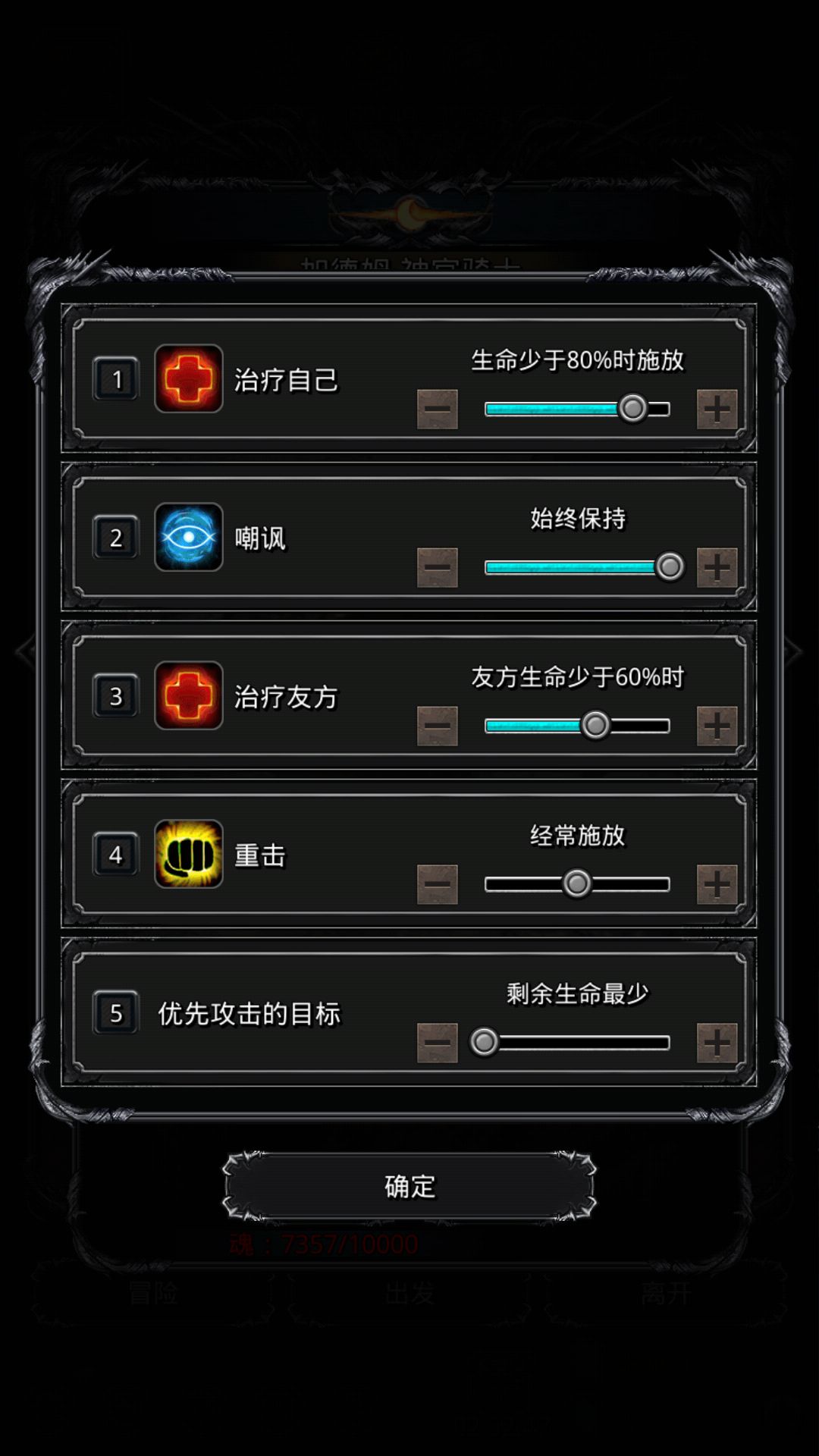This screenshot has height=1456, width=819.
Task: Click the number 5 badge for attack priority
Action: point(115,1013)
